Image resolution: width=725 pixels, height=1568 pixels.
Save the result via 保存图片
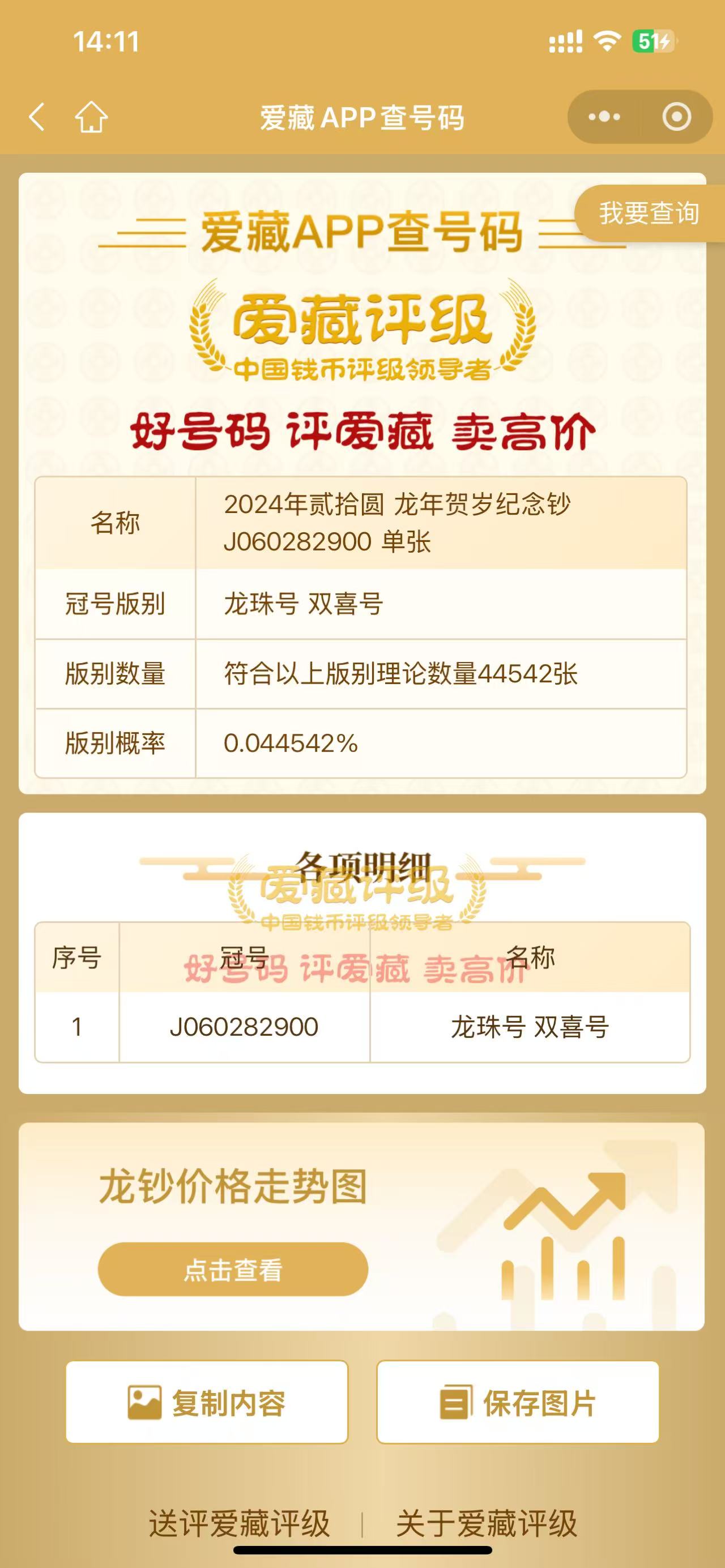[x=518, y=1403]
